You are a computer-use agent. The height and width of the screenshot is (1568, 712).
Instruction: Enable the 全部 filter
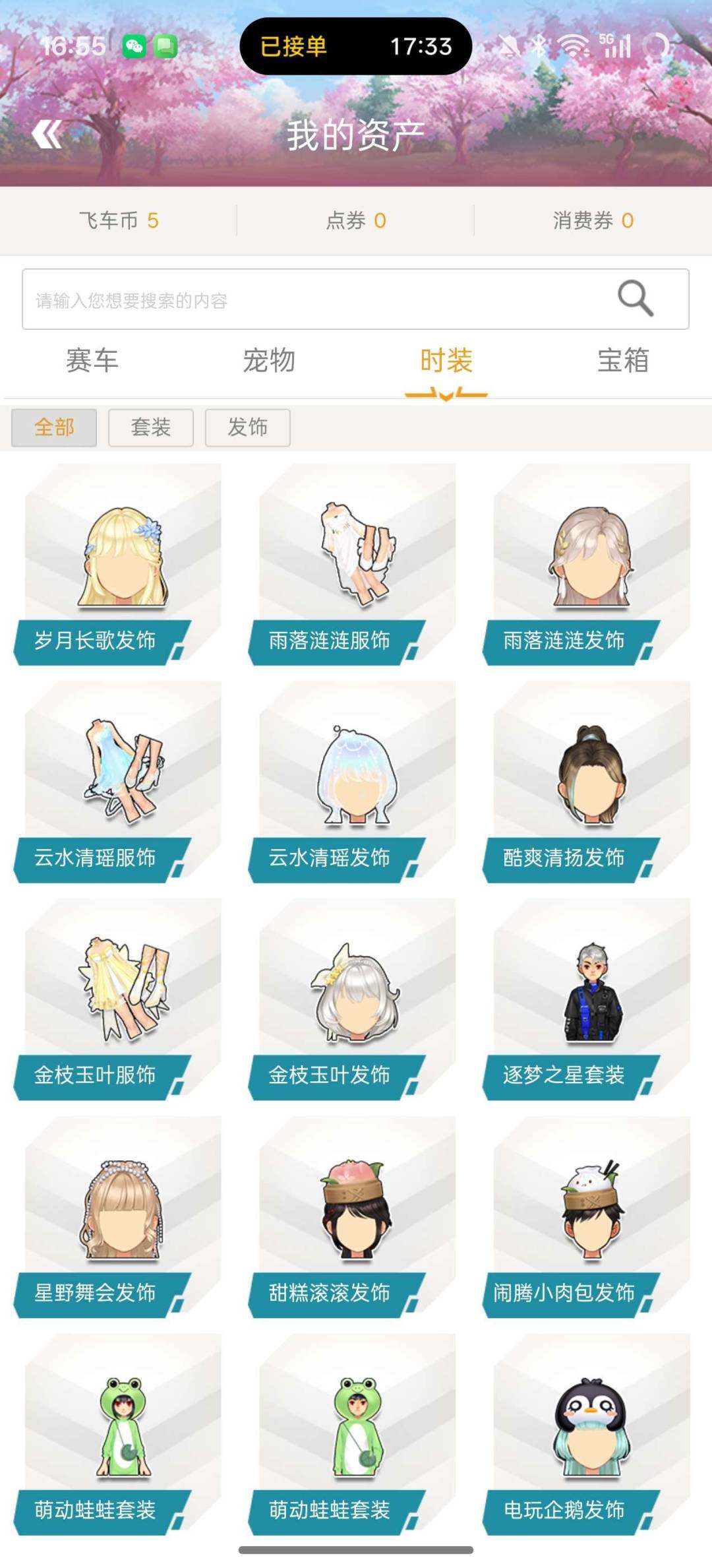click(55, 427)
